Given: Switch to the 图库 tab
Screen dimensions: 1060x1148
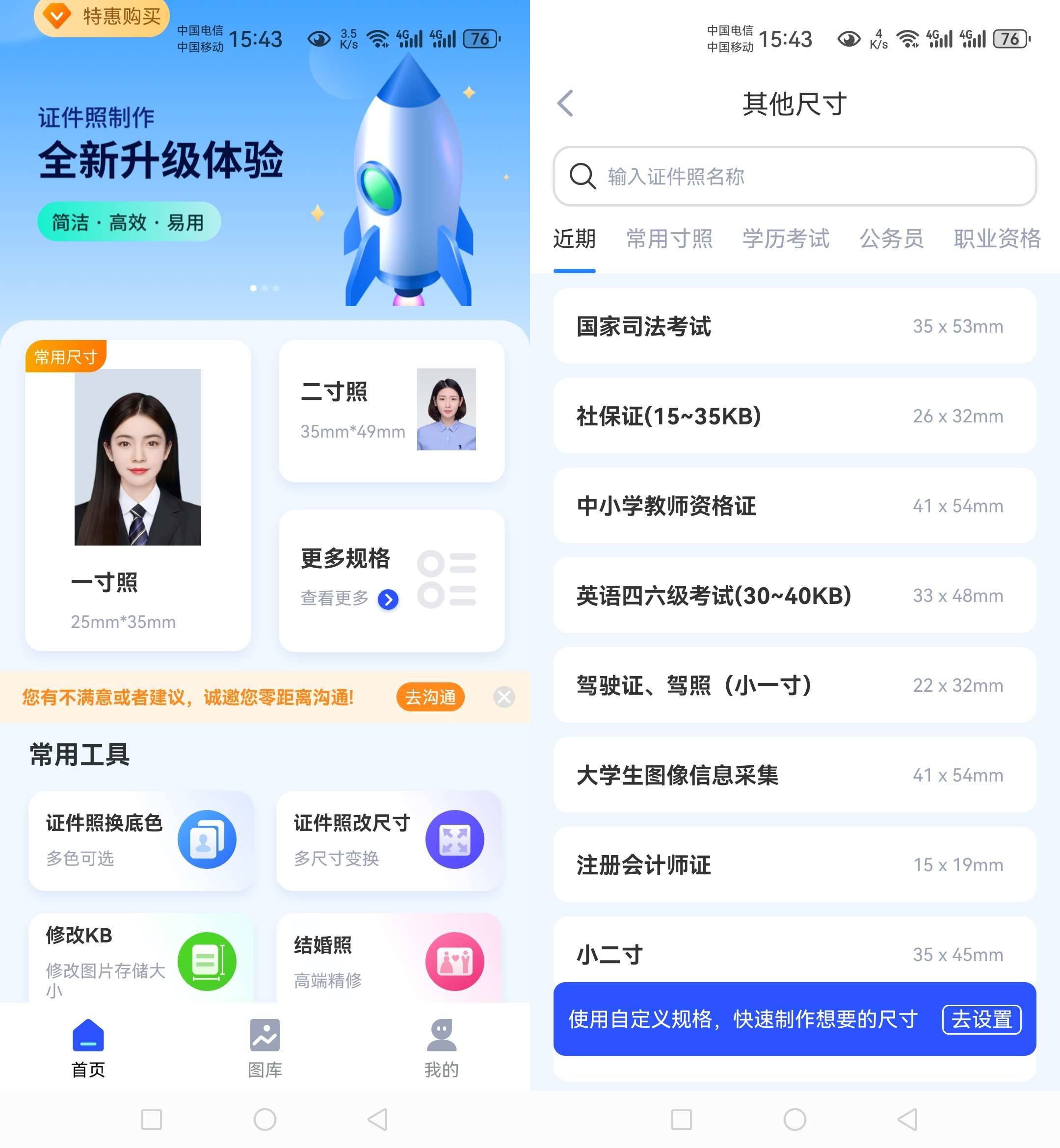Looking at the screenshot, I should (265, 1047).
